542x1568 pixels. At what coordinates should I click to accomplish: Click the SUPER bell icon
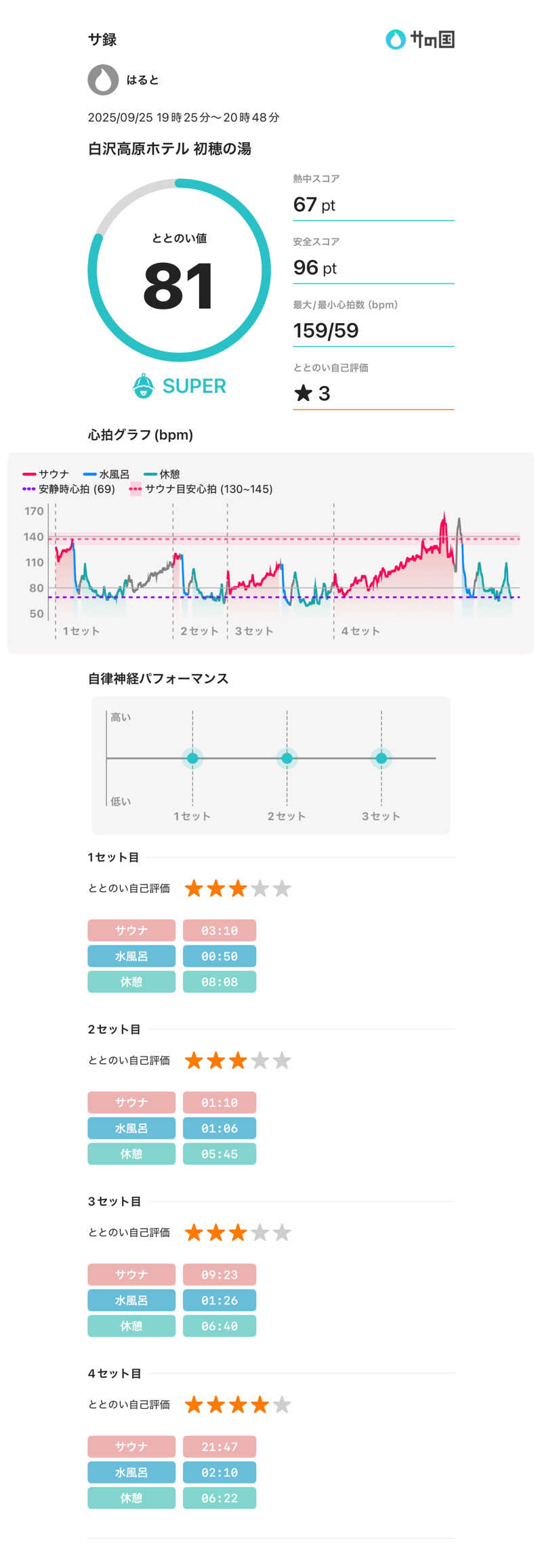tap(144, 385)
